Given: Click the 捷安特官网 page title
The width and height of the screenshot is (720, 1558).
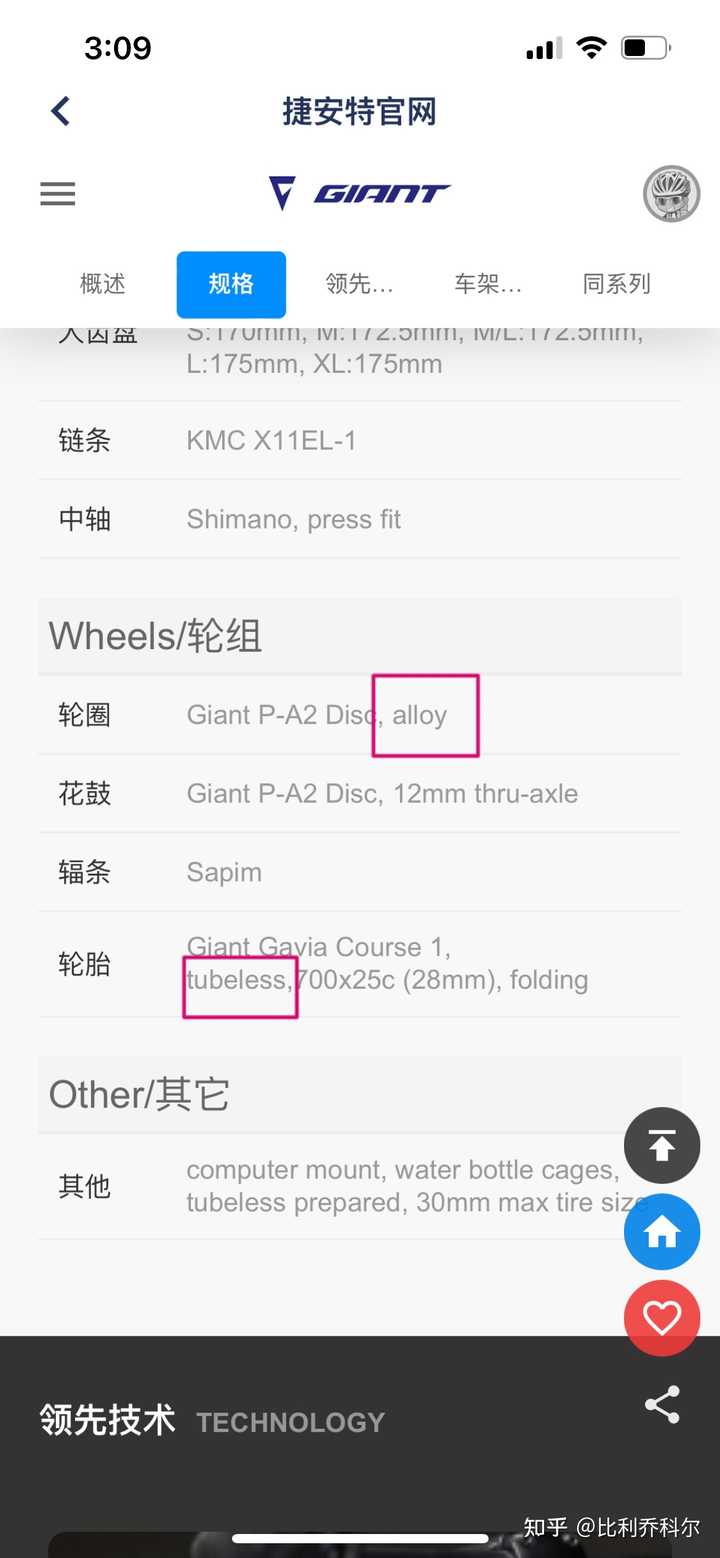Looking at the screenshot, I should click(x=360, y=112).
